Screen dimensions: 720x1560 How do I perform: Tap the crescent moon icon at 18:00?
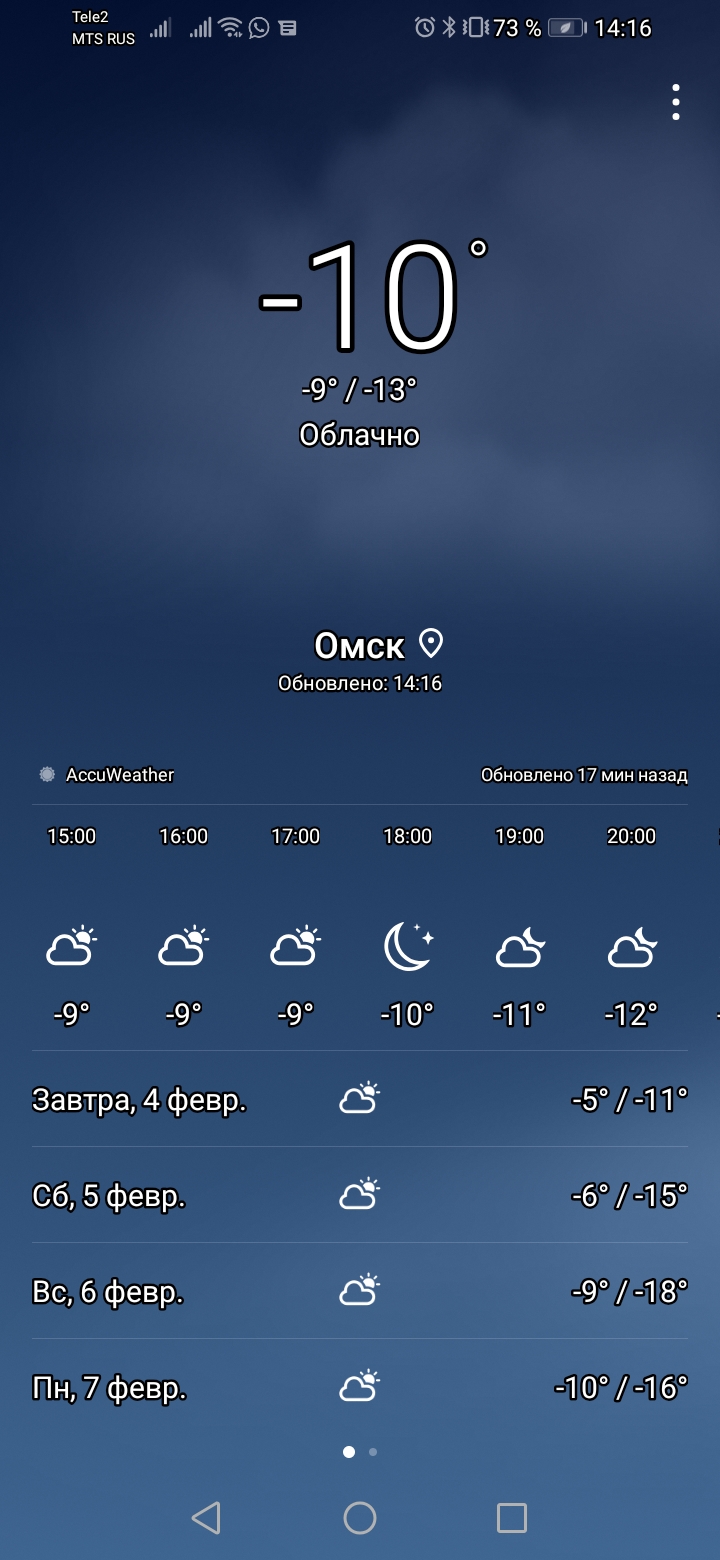[406, 945]
